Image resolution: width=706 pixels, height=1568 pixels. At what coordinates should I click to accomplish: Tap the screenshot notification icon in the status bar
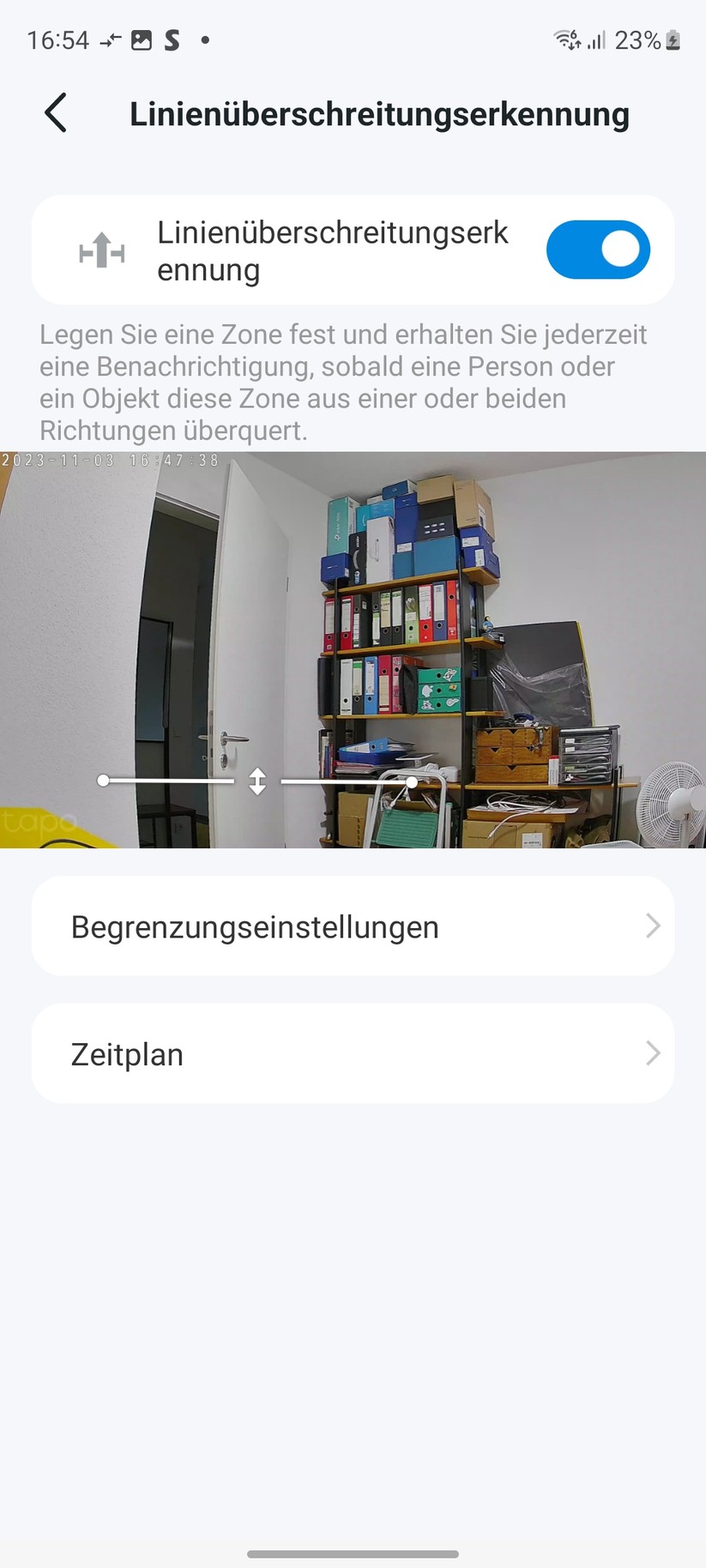140,39
